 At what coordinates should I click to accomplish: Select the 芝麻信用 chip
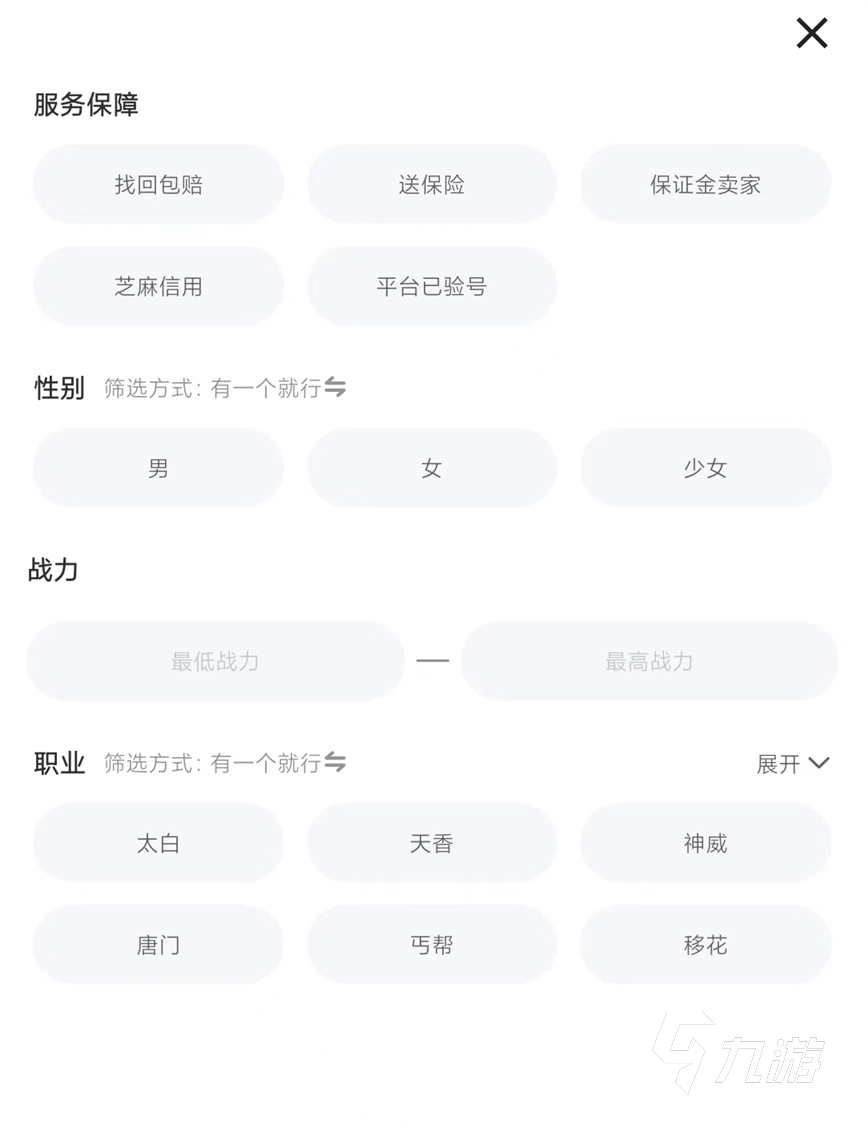point(158,286)
